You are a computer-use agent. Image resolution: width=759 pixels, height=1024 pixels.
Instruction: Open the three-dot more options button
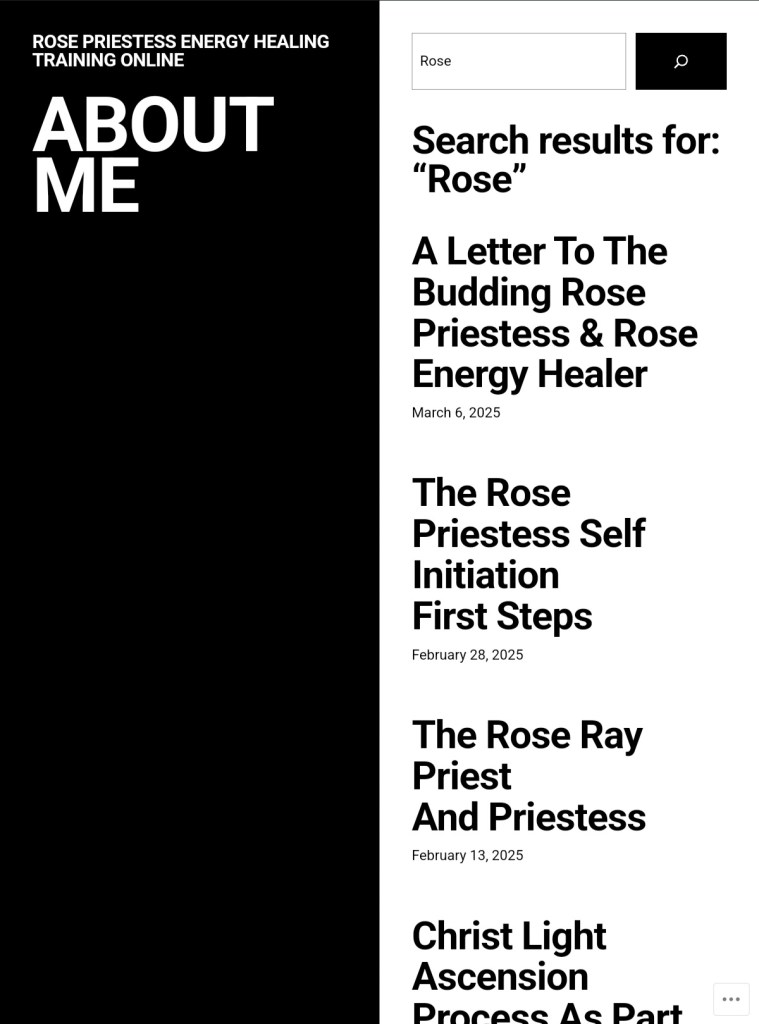(731, 999)
